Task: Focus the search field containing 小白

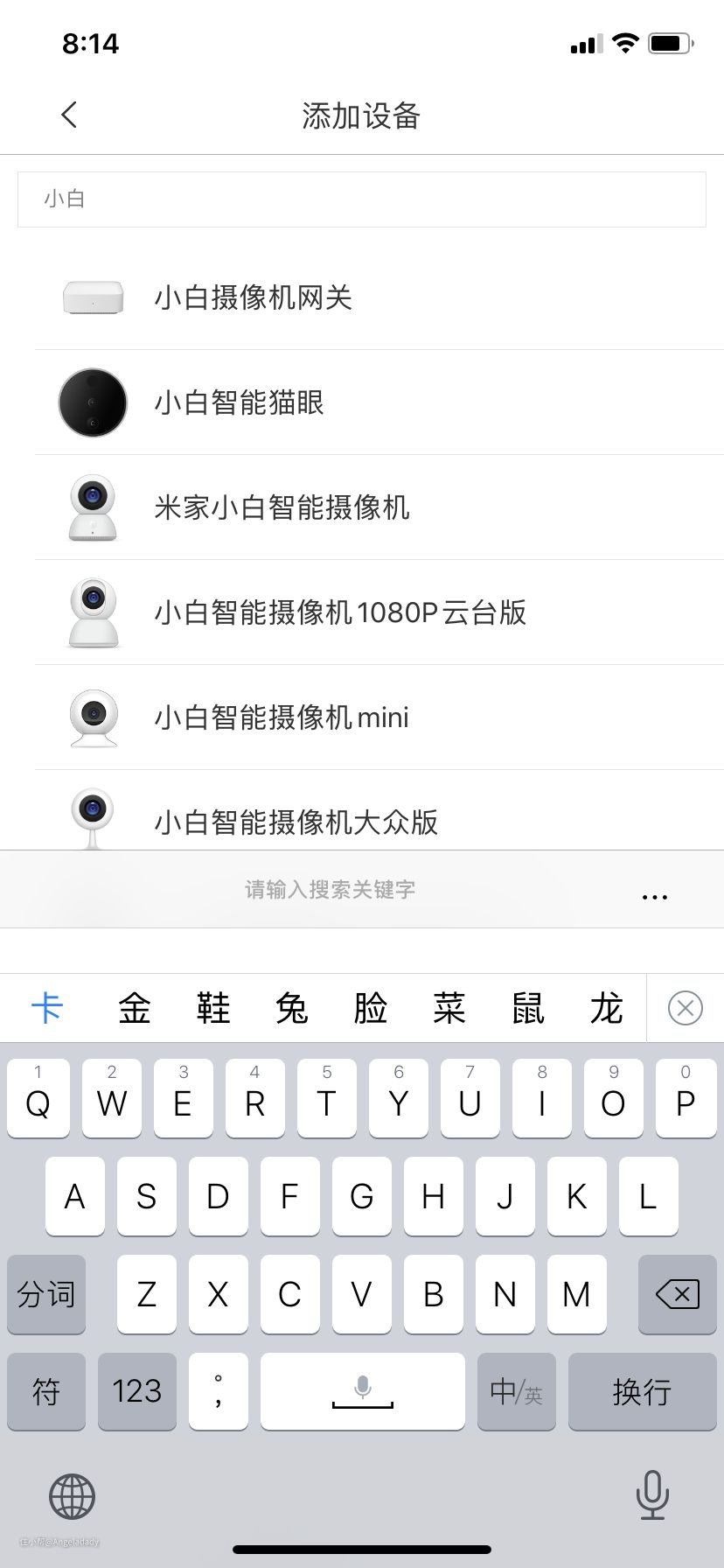Action: (x=361, y=199)
